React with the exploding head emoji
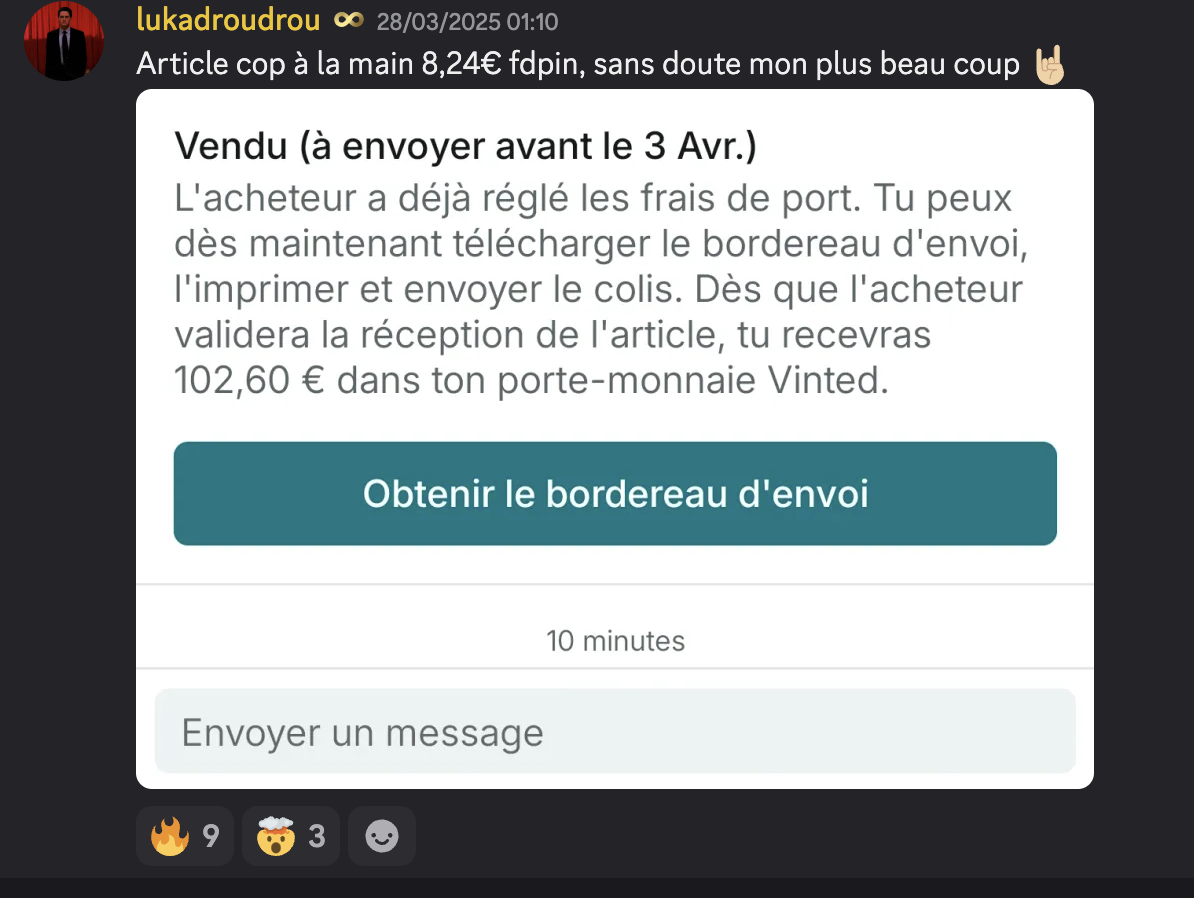The width and height of the screenshot is (1194, 898). pyautogui.click(x=290, y=836)
